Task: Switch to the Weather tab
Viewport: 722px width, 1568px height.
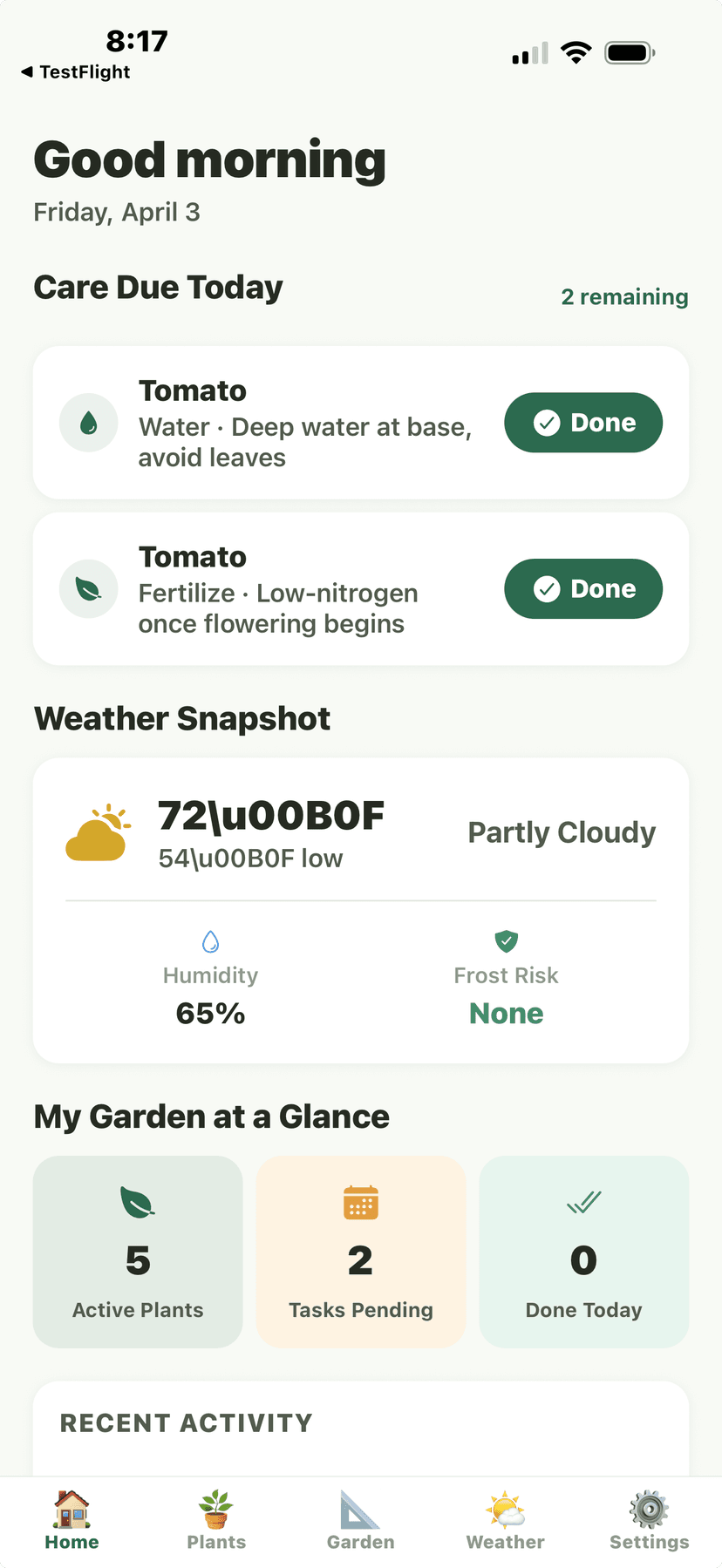Action: [505, 1517]
